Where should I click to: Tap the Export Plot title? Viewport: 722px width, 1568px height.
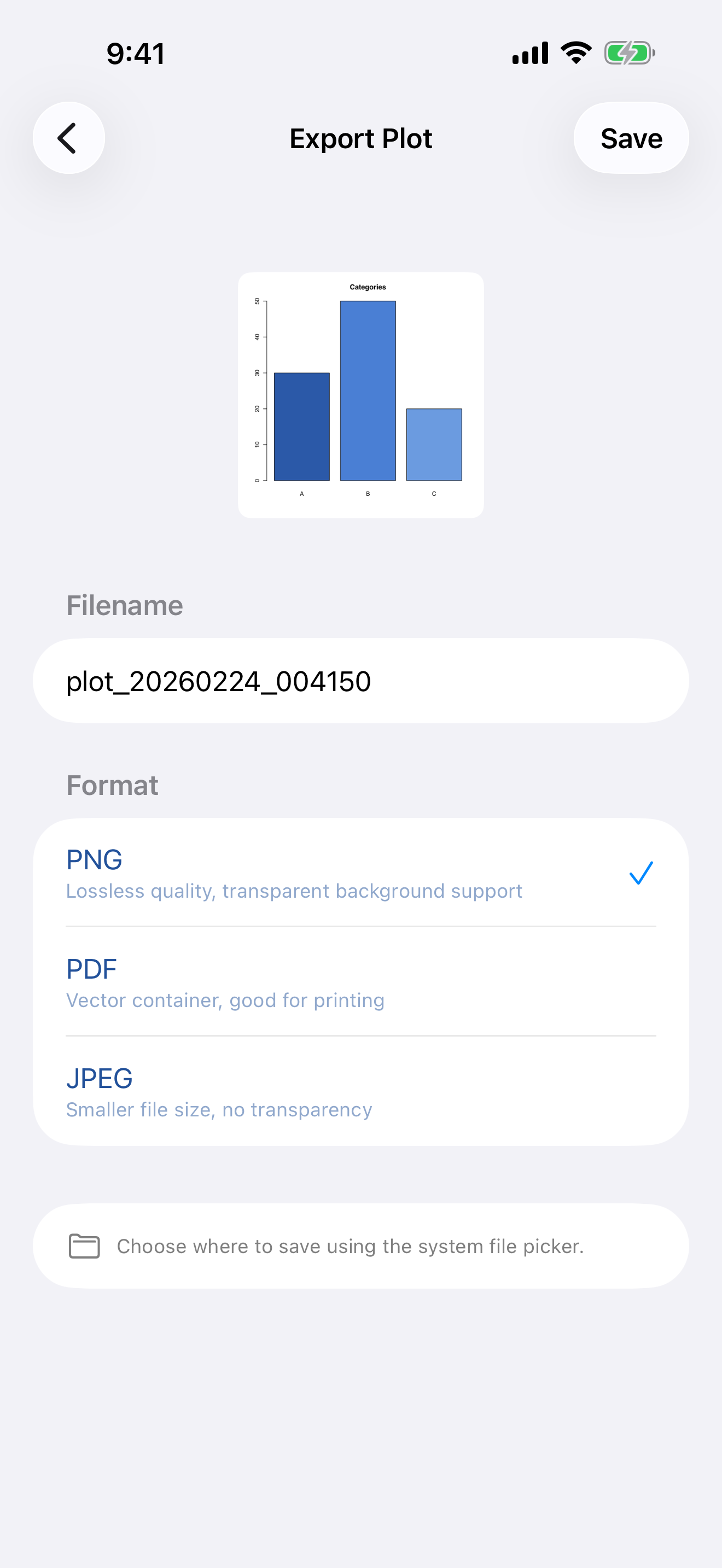pyautogui.click(x=361, y=138)
